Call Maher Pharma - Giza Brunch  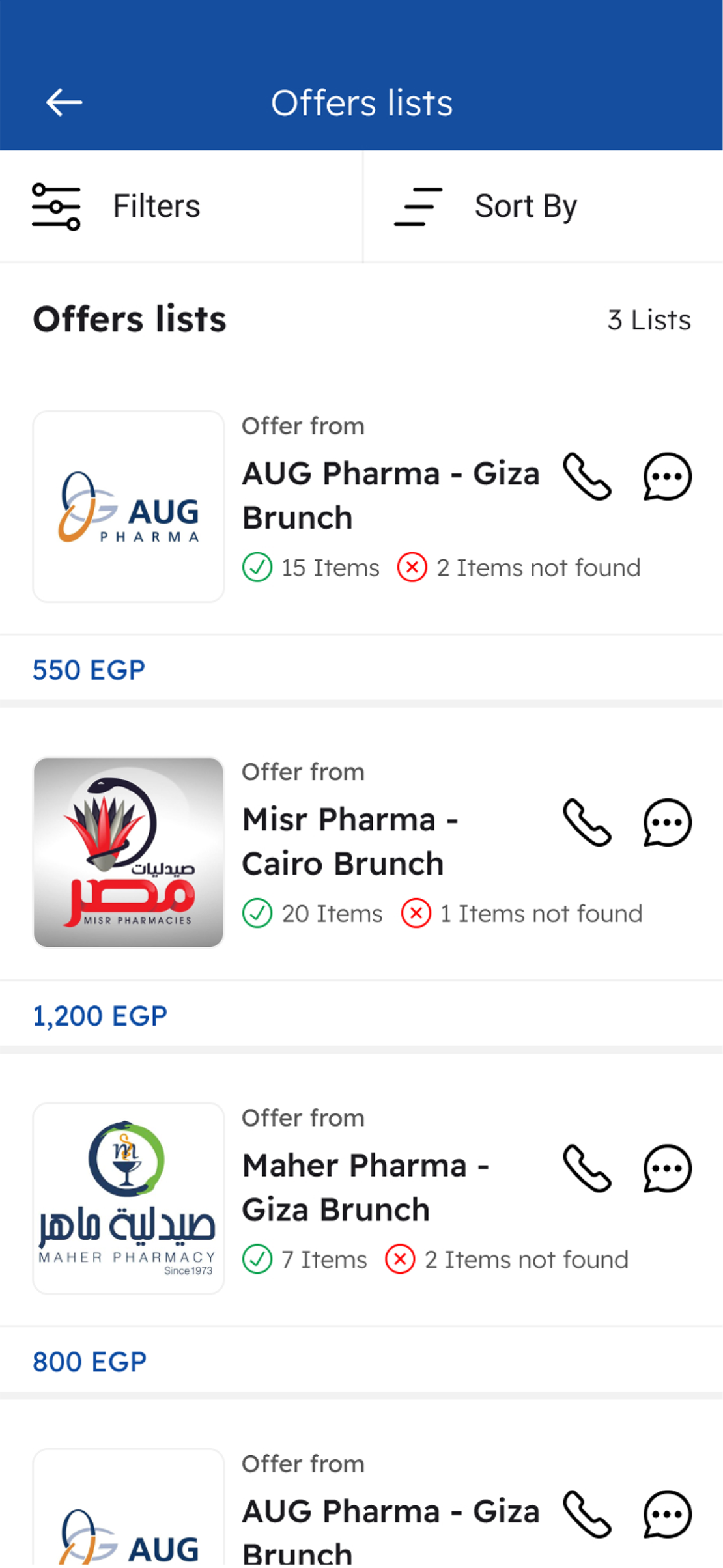(x=587, y=1168)
